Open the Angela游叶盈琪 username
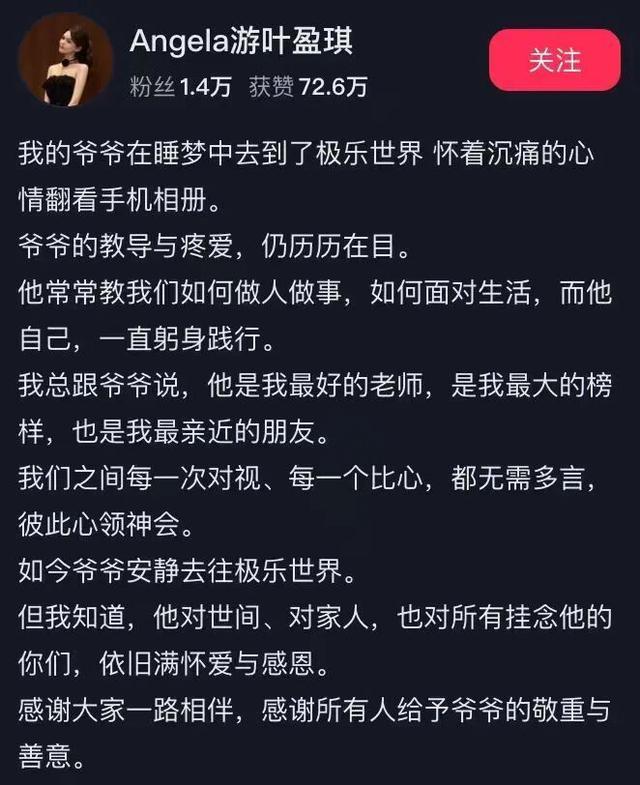Screen dimensions: 640x785 (241, 42)
